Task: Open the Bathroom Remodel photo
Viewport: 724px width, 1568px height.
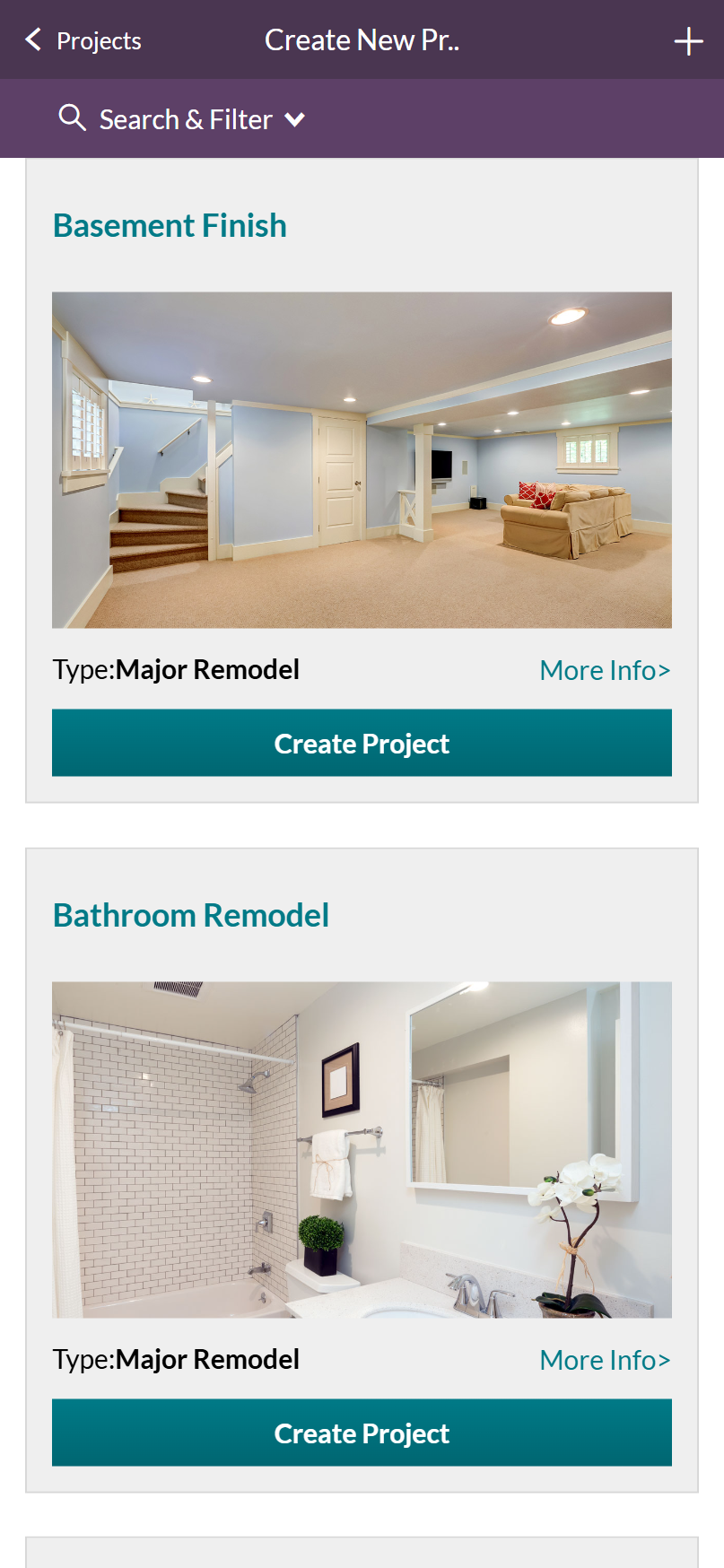Action: 362,1149
